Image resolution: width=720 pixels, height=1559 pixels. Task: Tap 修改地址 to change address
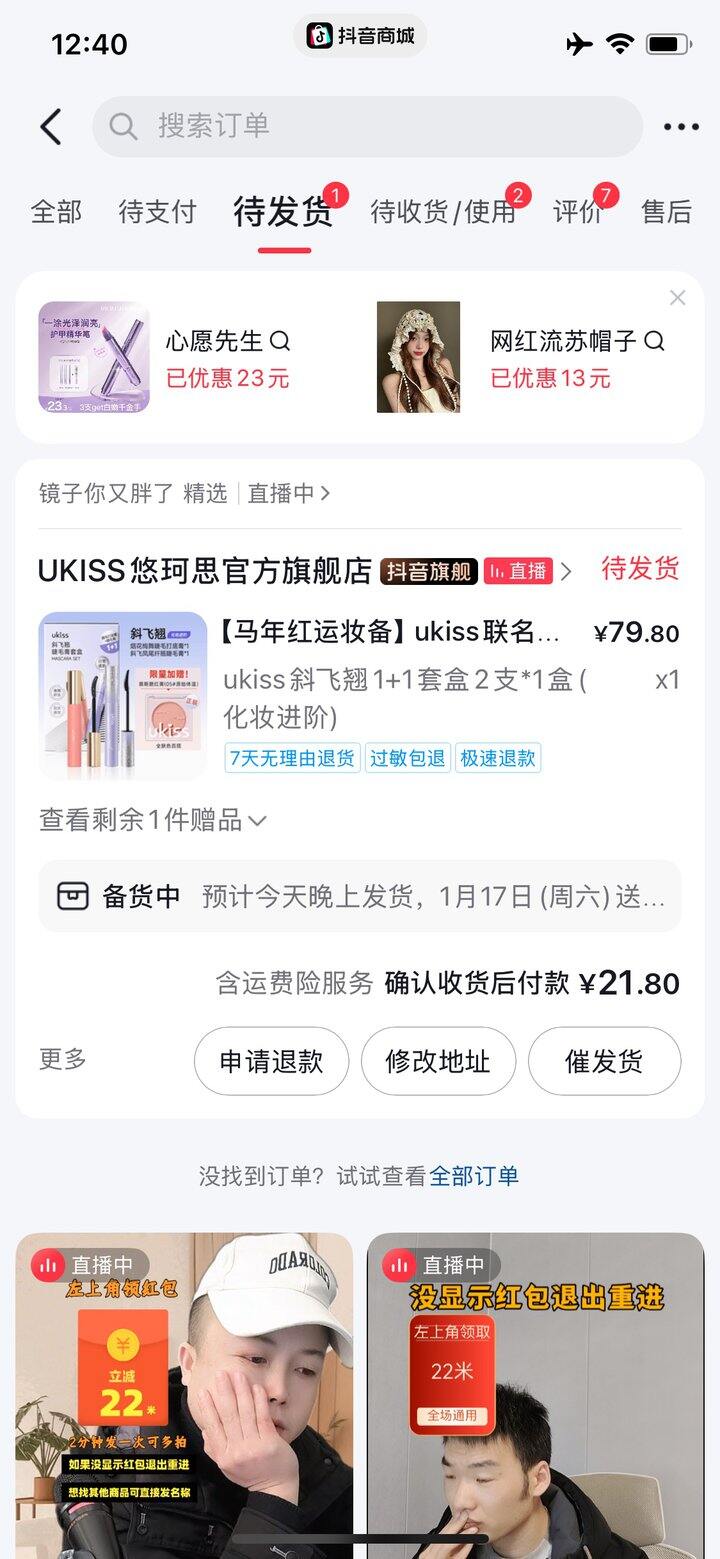[x=438, y=1061]
